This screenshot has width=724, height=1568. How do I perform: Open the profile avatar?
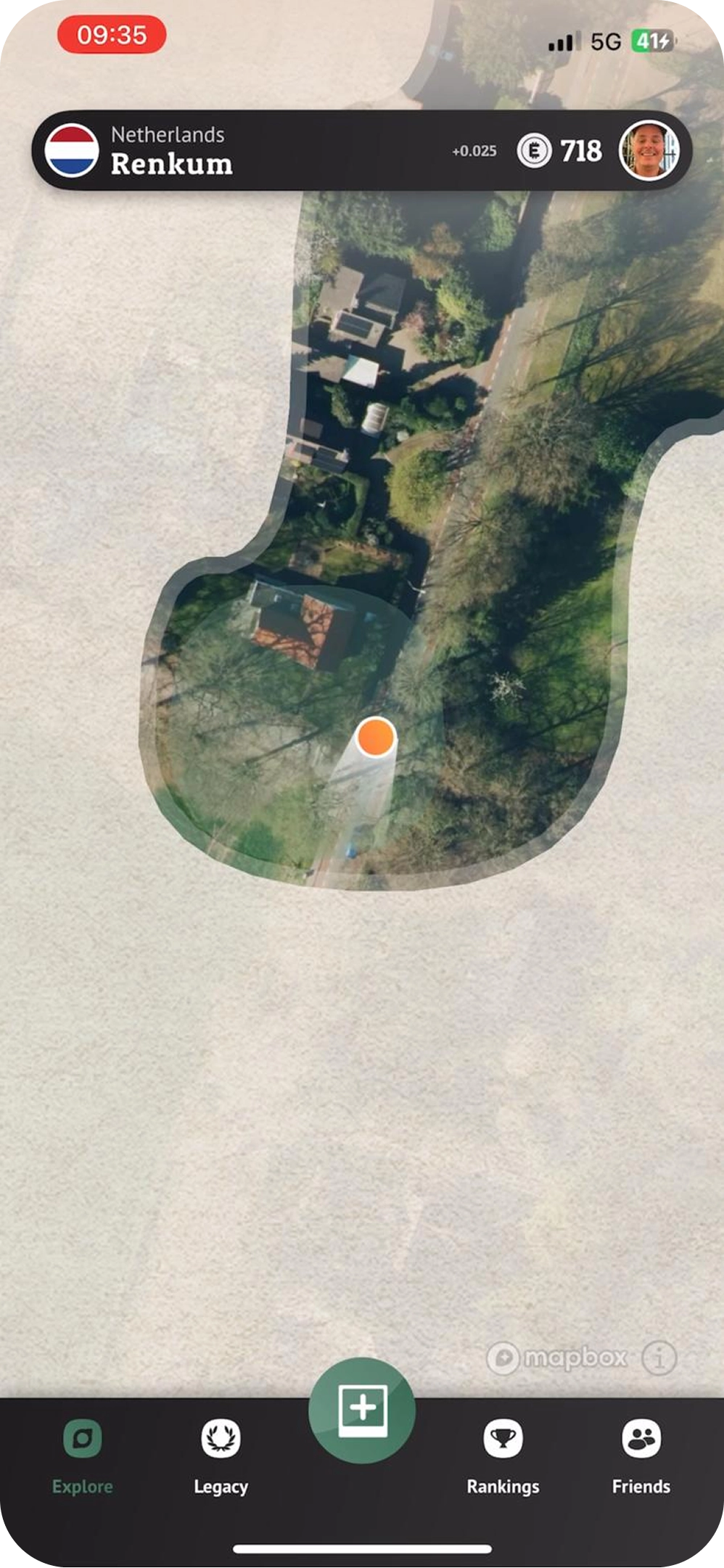pyautogui.click(x=649, y=150)
